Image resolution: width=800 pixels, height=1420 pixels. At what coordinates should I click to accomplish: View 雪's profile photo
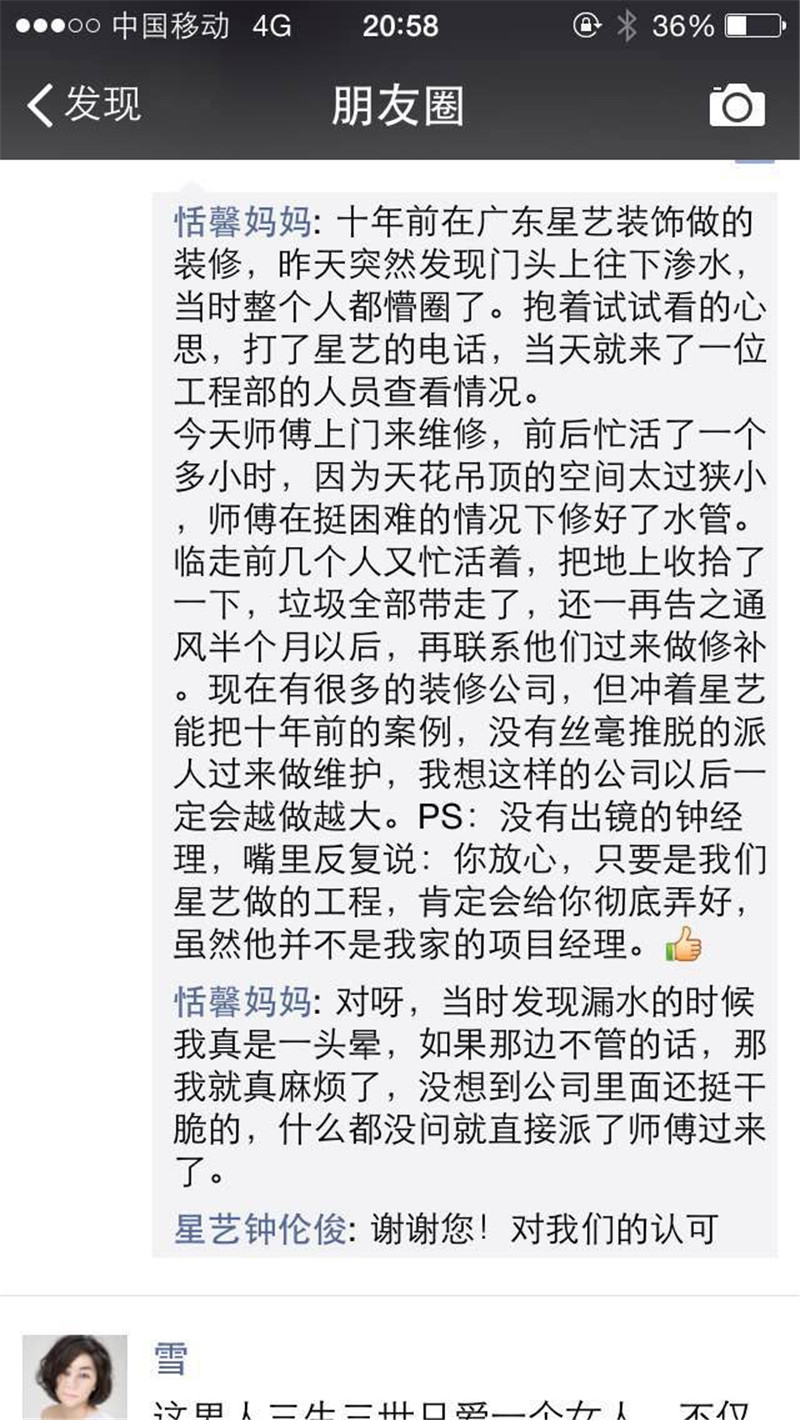click(x=74, y=1376)
